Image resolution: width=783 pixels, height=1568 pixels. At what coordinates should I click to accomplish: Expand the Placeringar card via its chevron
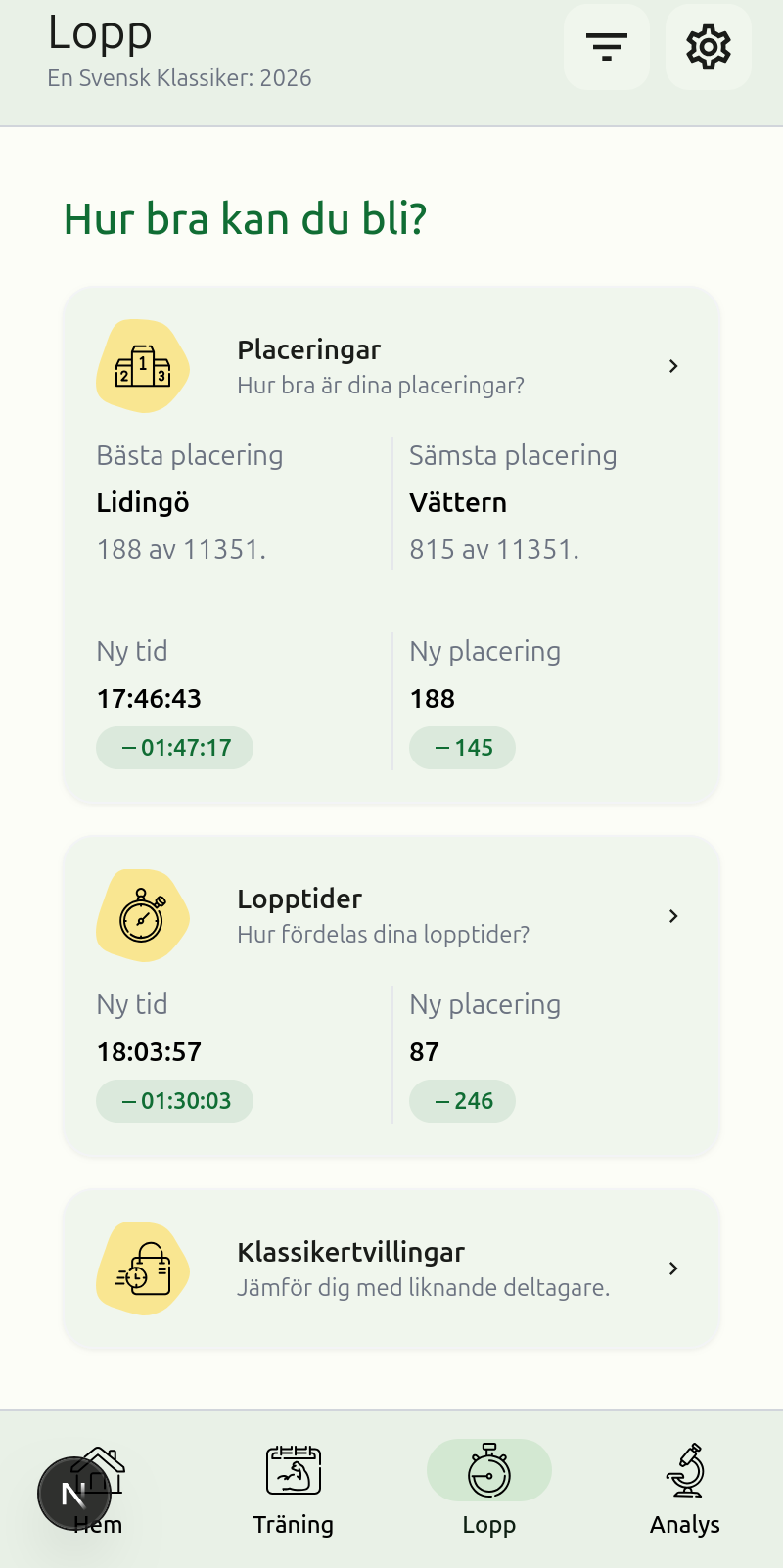pyautogui.click(x=673, y=365)
